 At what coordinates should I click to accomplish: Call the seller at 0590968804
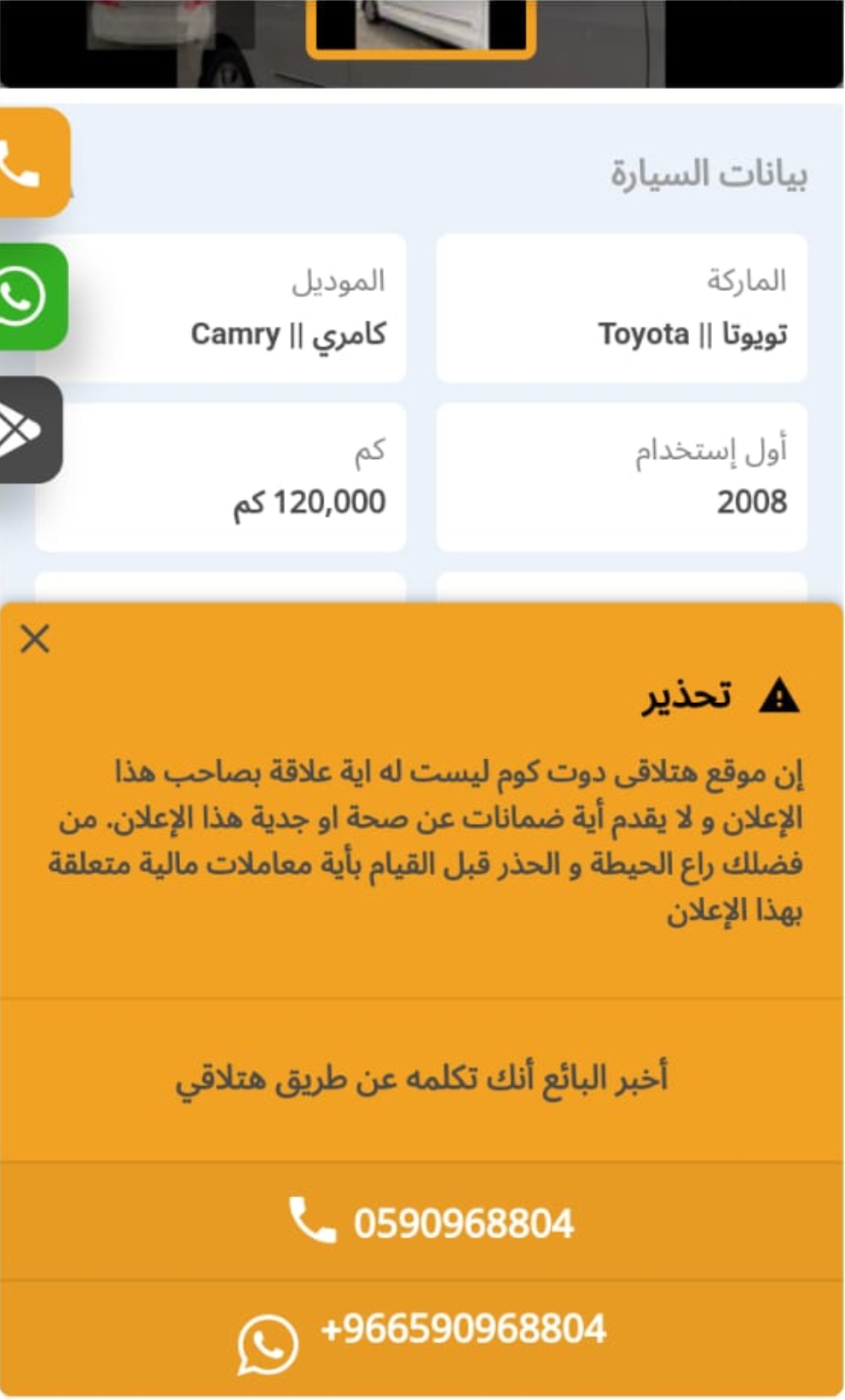click(x=422, y=1222)
